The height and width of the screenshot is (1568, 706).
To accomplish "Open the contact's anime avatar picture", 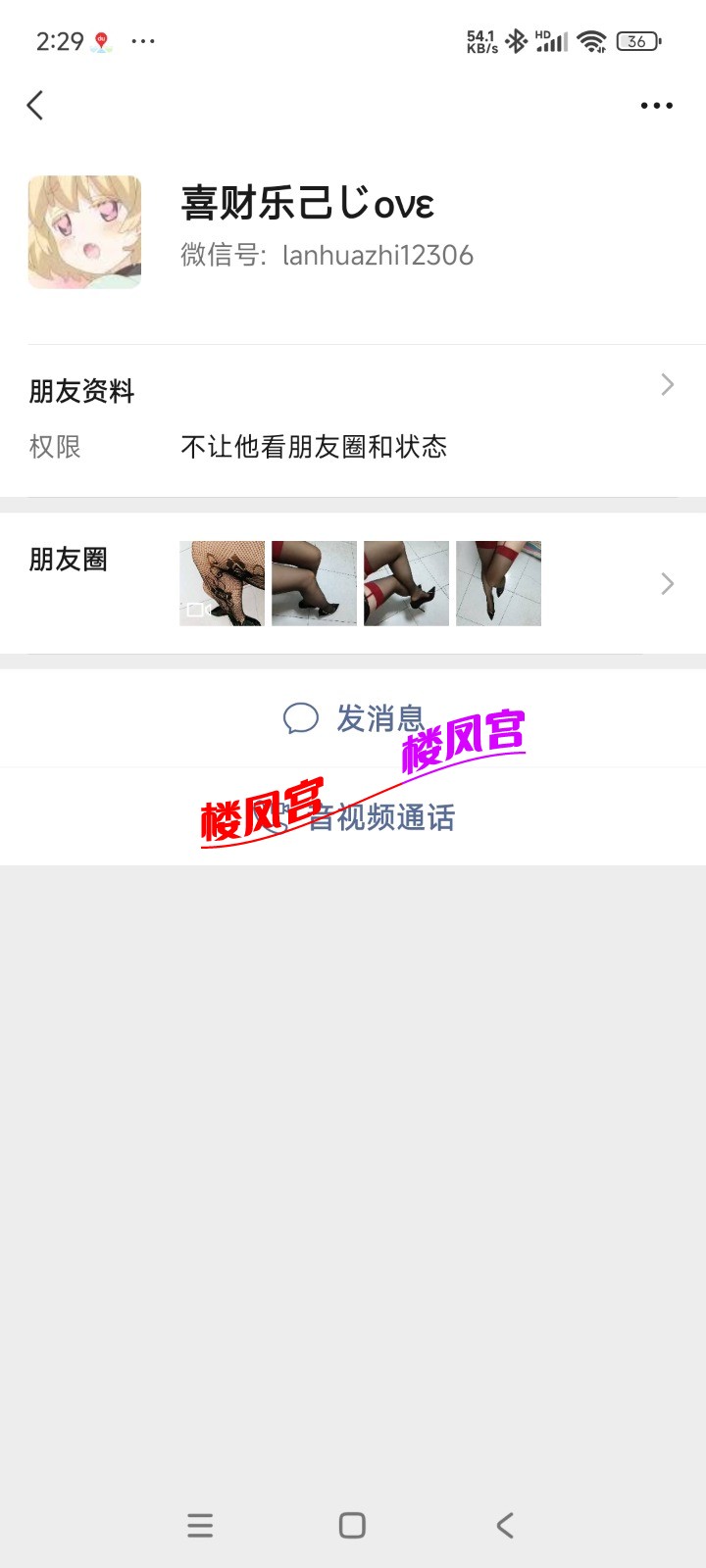I will [x=84, y=231].
